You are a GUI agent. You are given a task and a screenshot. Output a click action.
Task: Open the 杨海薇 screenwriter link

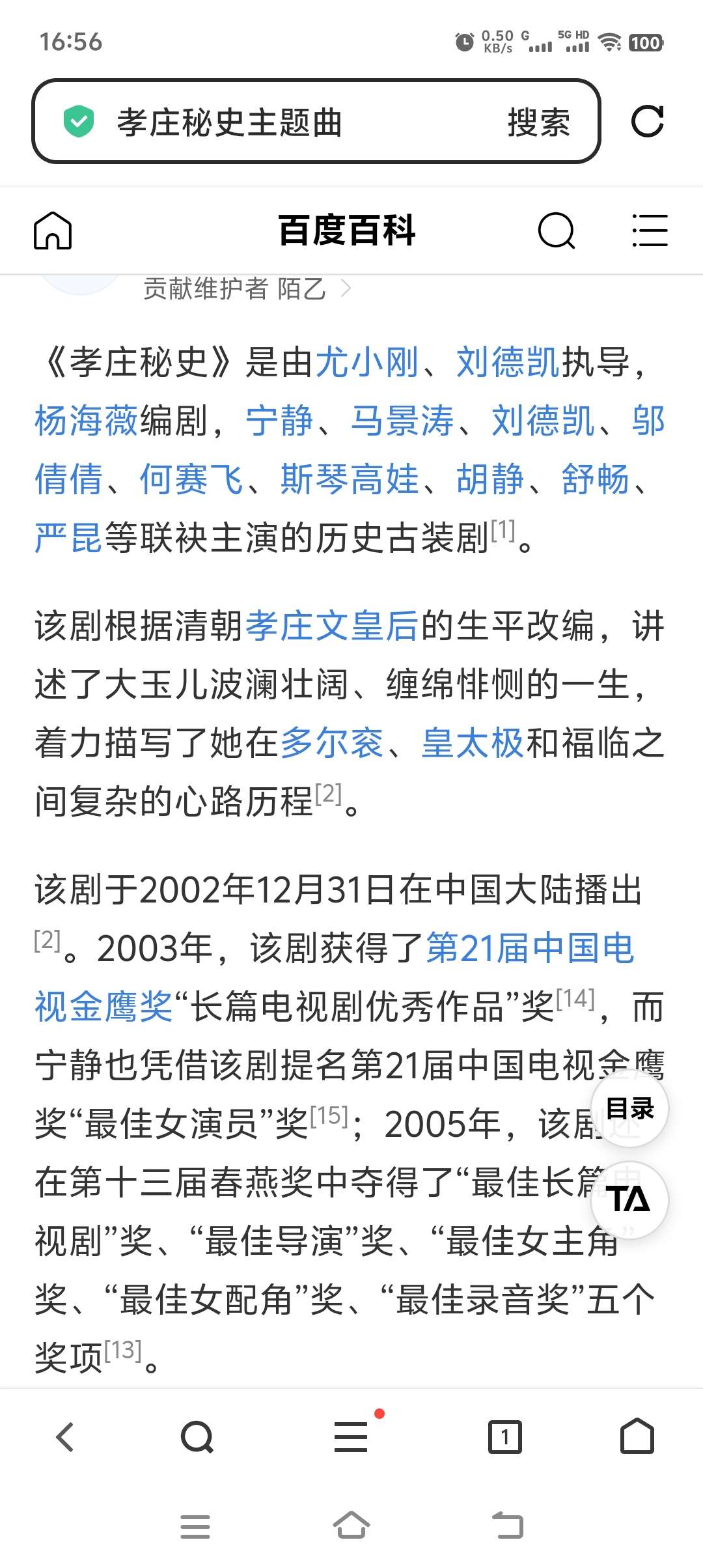(x=86, y=421)
